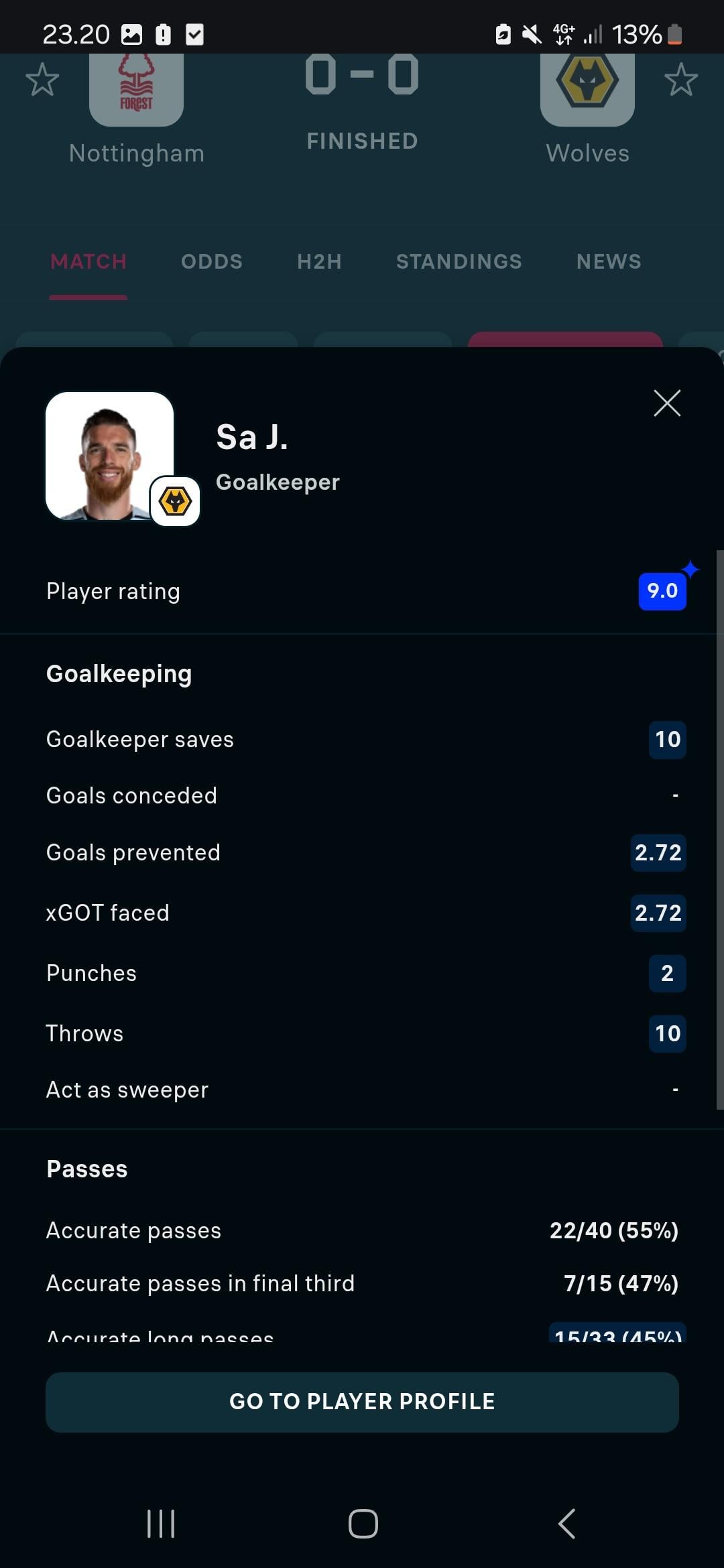
Task: Select the Match tab
Action: click(x=88, y=261)
